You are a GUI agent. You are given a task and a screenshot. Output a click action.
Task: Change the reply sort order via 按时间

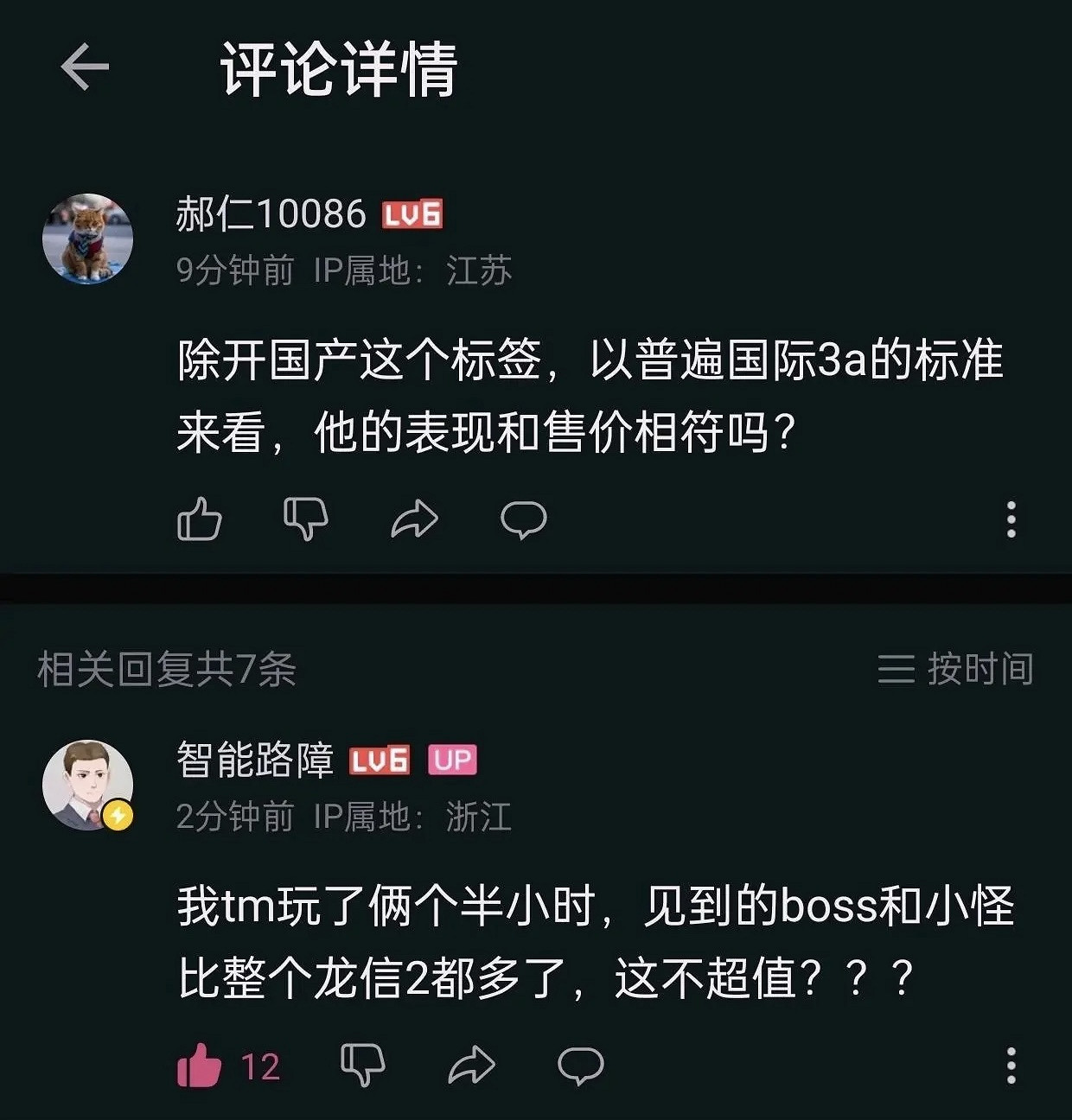956,669
